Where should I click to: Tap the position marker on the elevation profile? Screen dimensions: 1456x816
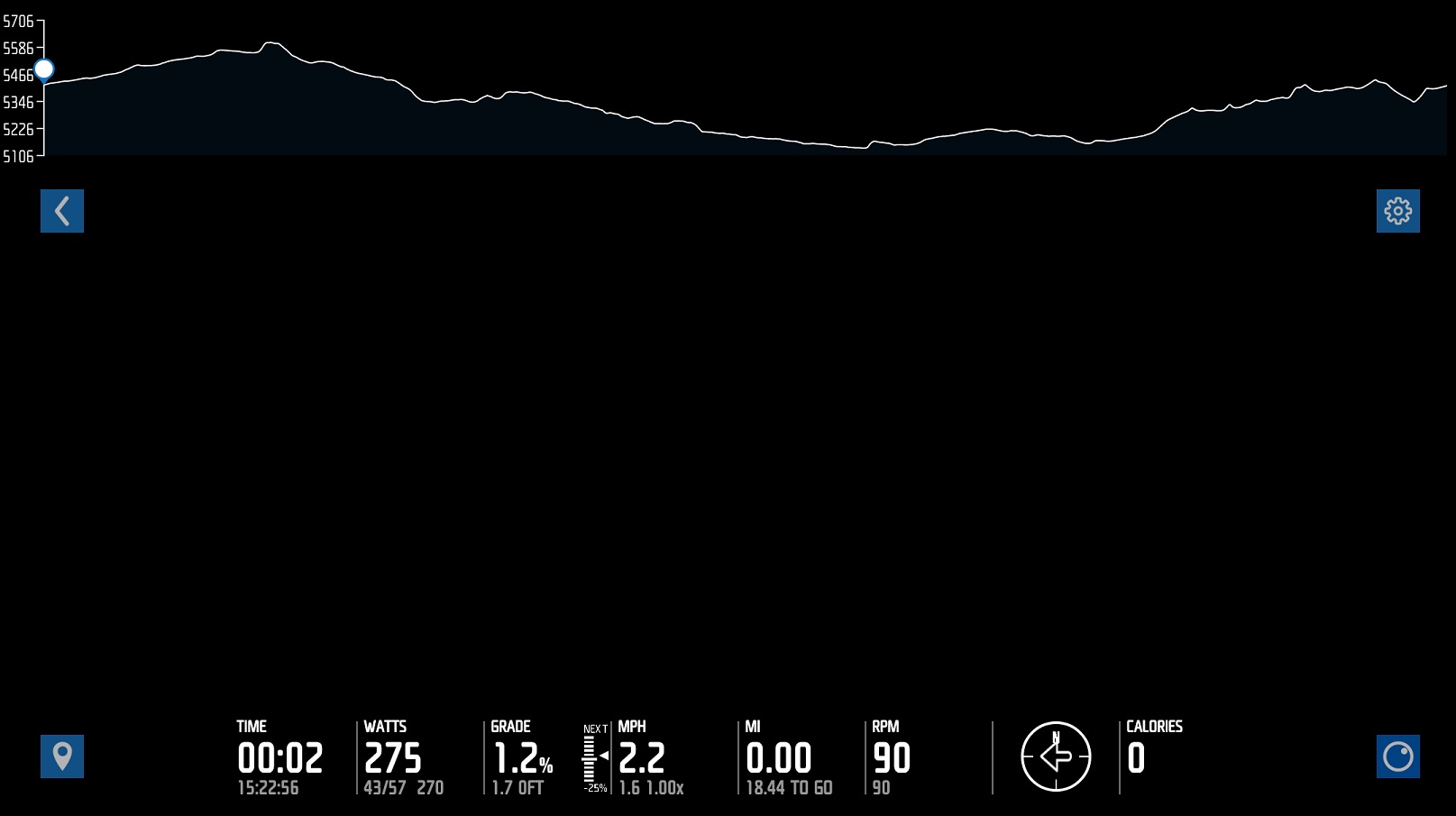tap(43, 69)
